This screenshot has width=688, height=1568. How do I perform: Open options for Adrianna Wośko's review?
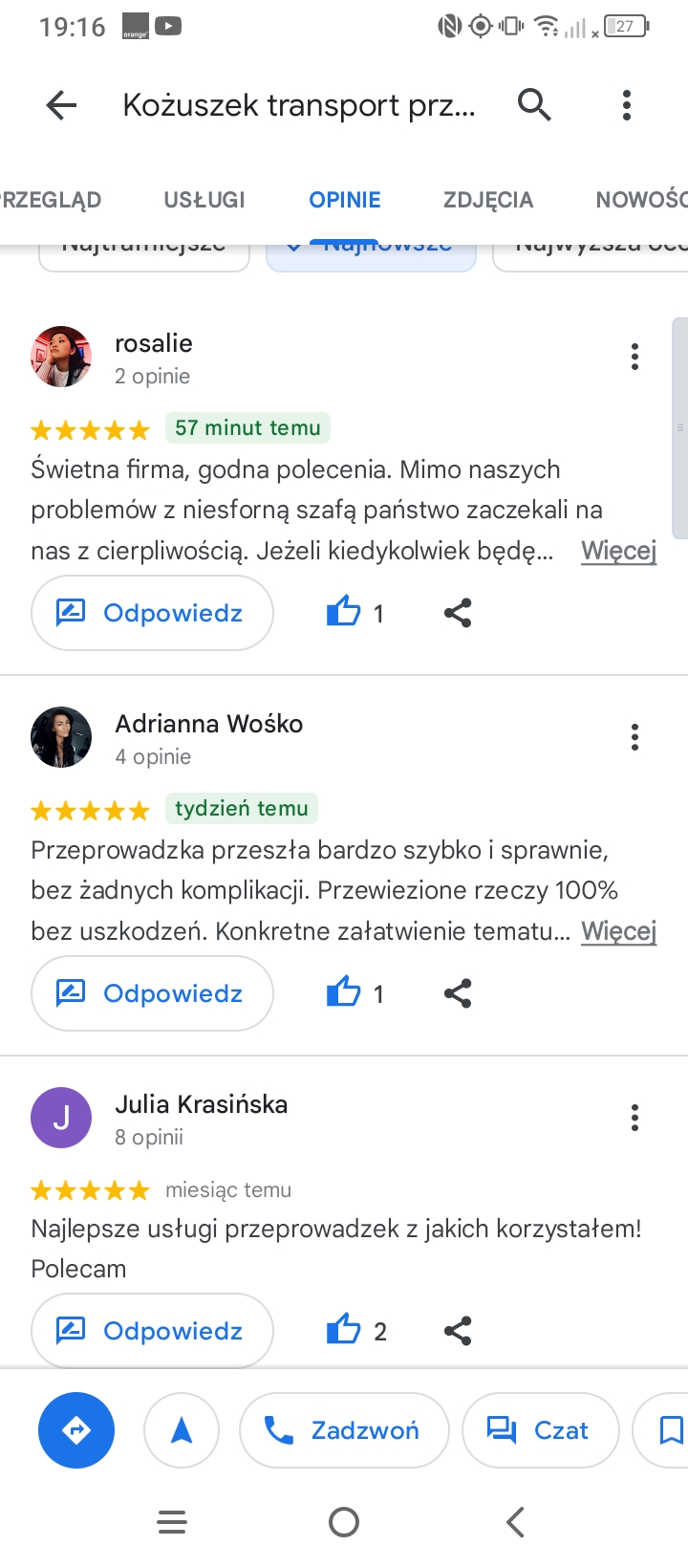634,737
